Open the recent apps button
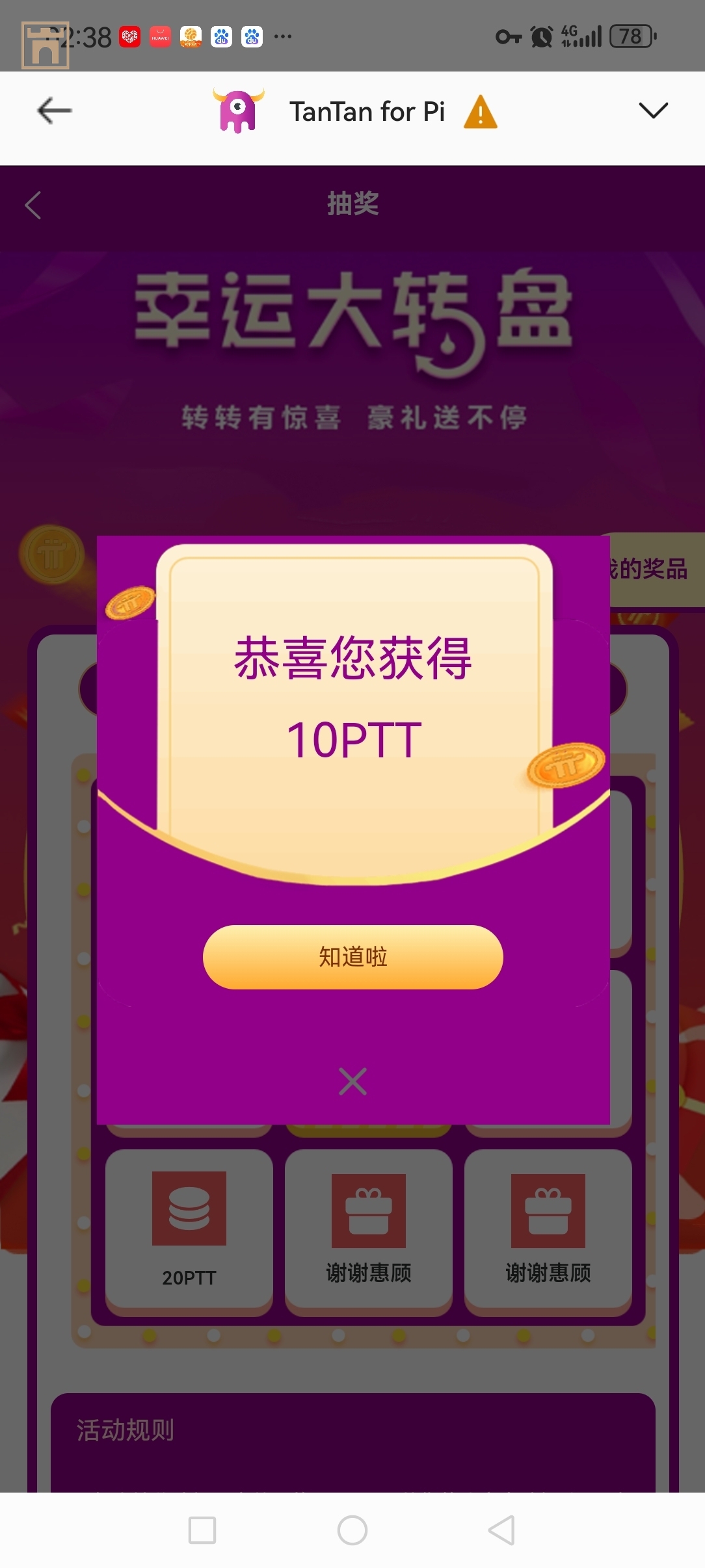Screen dimensions: 705x1568 pyautogui.click(x=202, y=1530)
